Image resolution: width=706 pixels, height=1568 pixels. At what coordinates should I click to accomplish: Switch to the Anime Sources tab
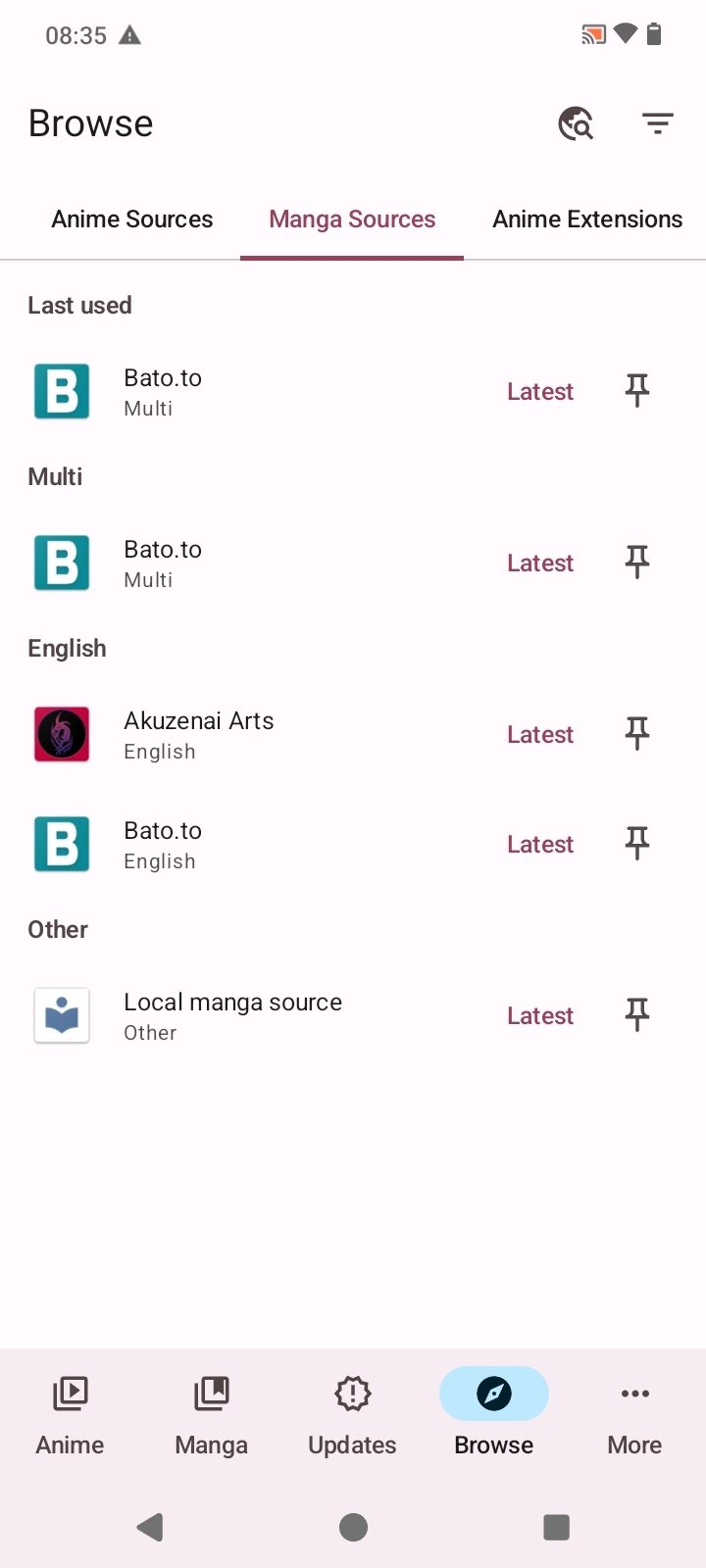click(x=132, y=220)
